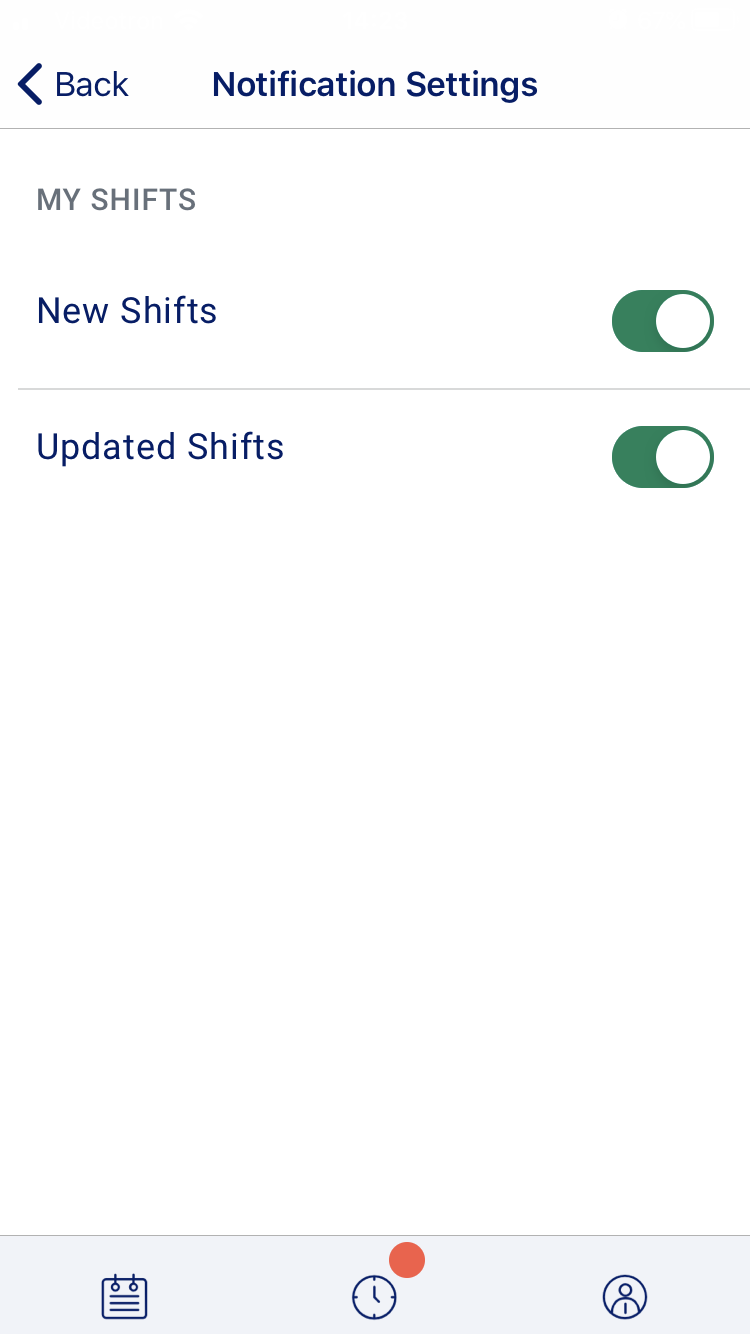The height and width of the screenshot is (1334, 750).
Task: Open account settings via person icon
Action: click(624, 1296)
